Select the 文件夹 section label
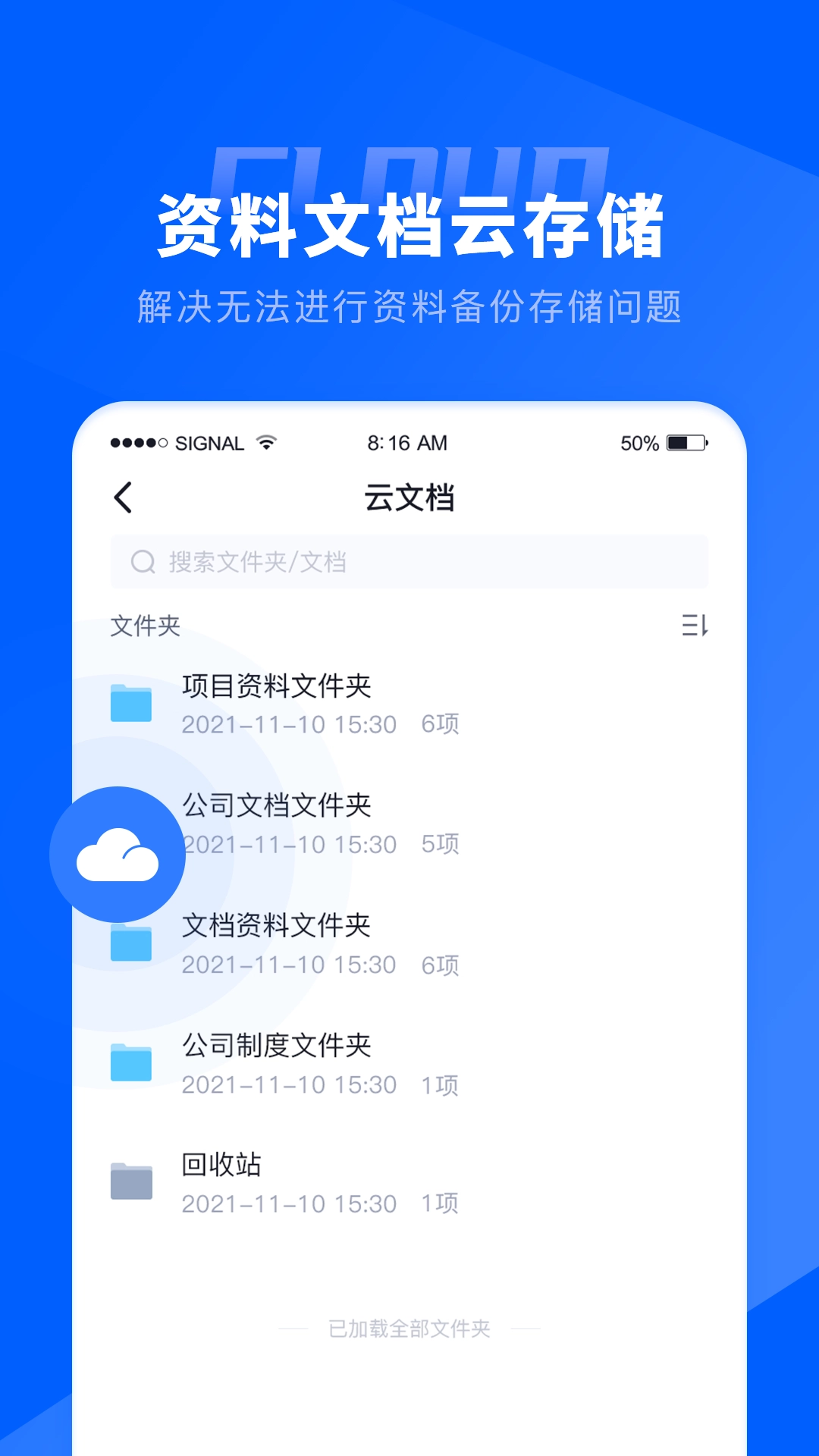Viewport: 819px width, 1456px height. [x=146, y=627]
